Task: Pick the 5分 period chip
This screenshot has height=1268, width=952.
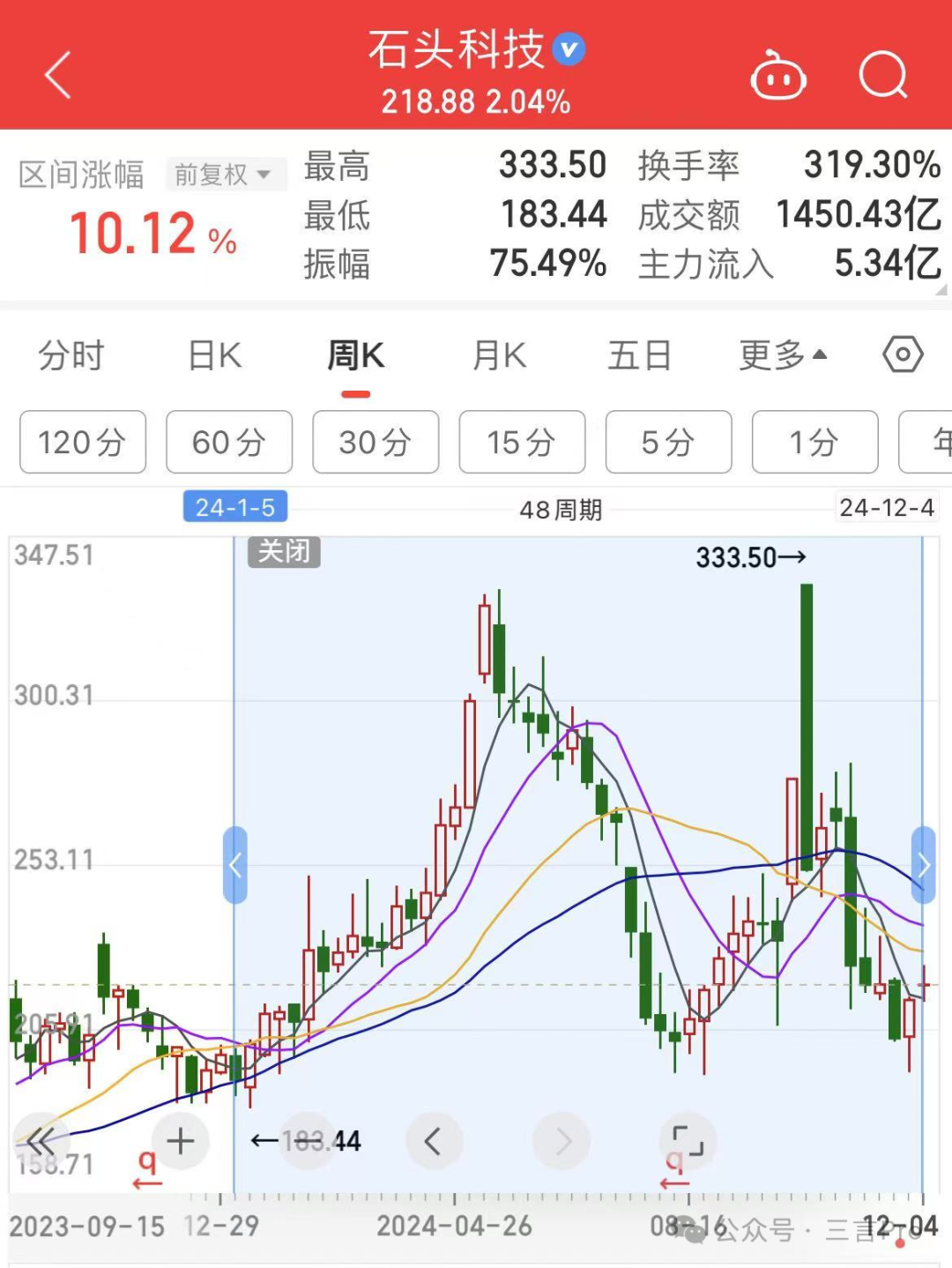Action: coord(668,442)
